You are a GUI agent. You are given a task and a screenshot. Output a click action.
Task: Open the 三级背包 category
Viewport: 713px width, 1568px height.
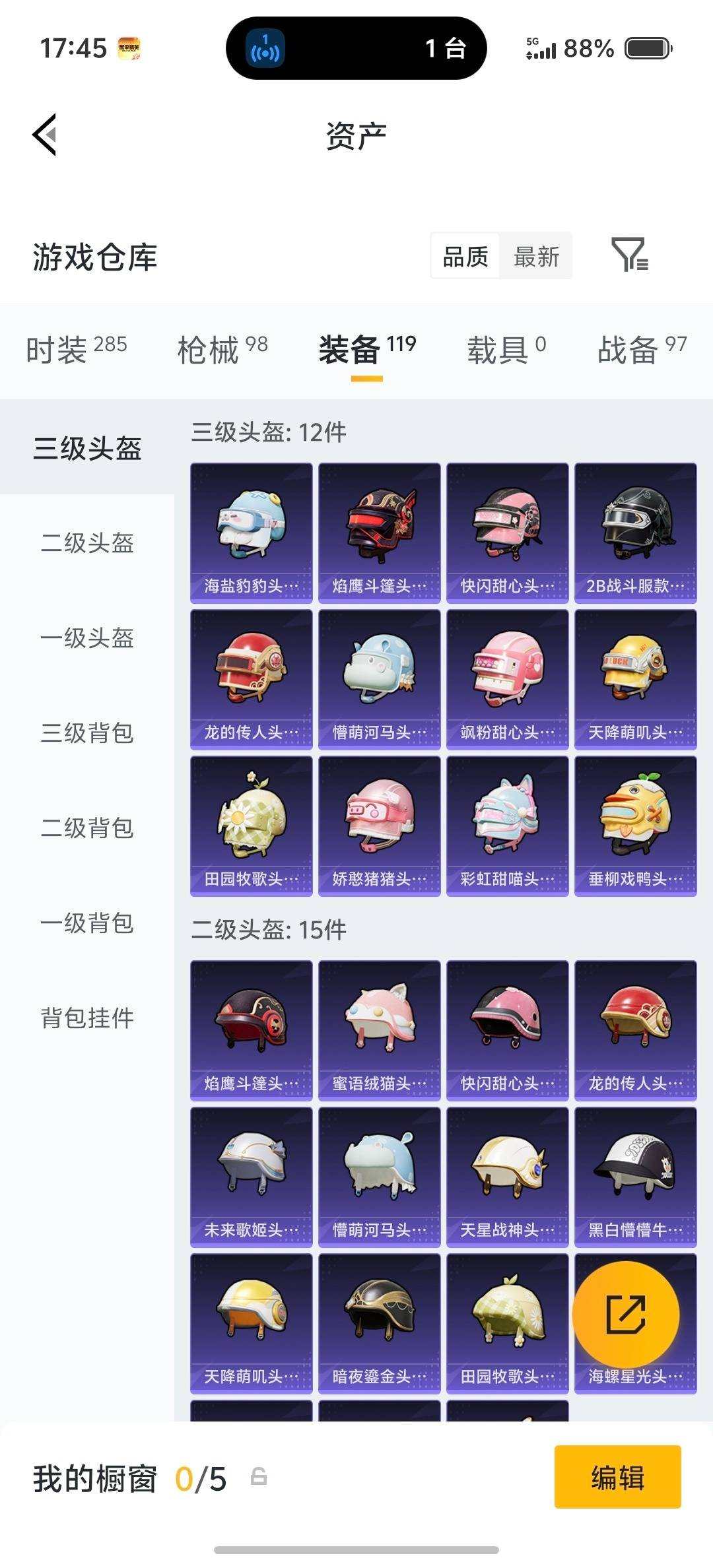point(87,734)
